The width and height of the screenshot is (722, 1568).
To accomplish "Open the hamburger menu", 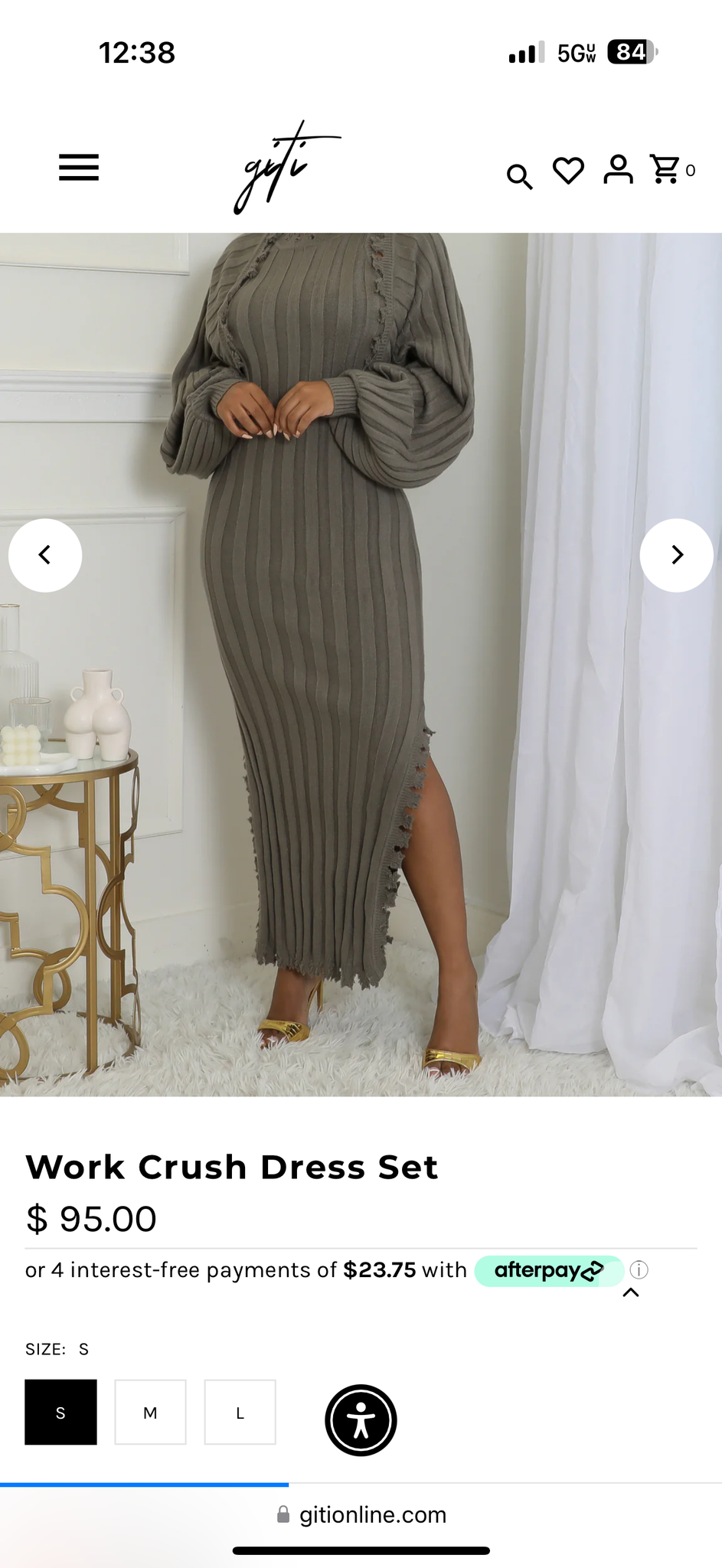I will click(x=79, y=168).
